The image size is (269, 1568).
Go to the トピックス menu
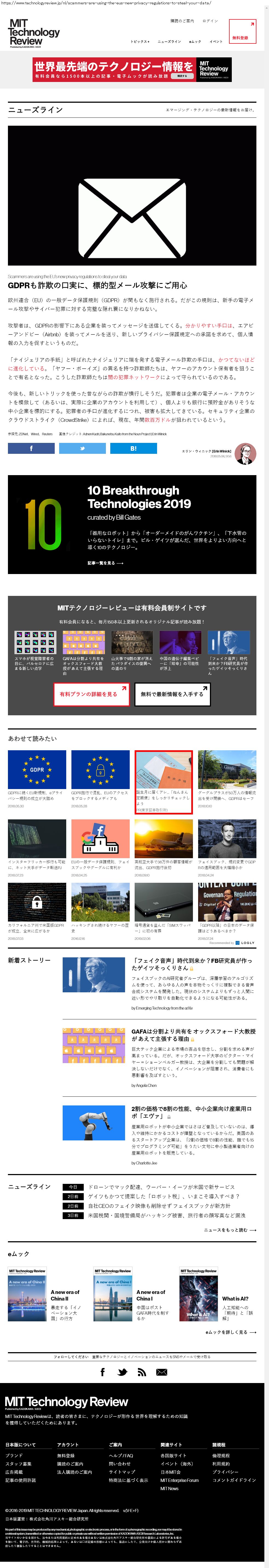click(x=140, y=41)
